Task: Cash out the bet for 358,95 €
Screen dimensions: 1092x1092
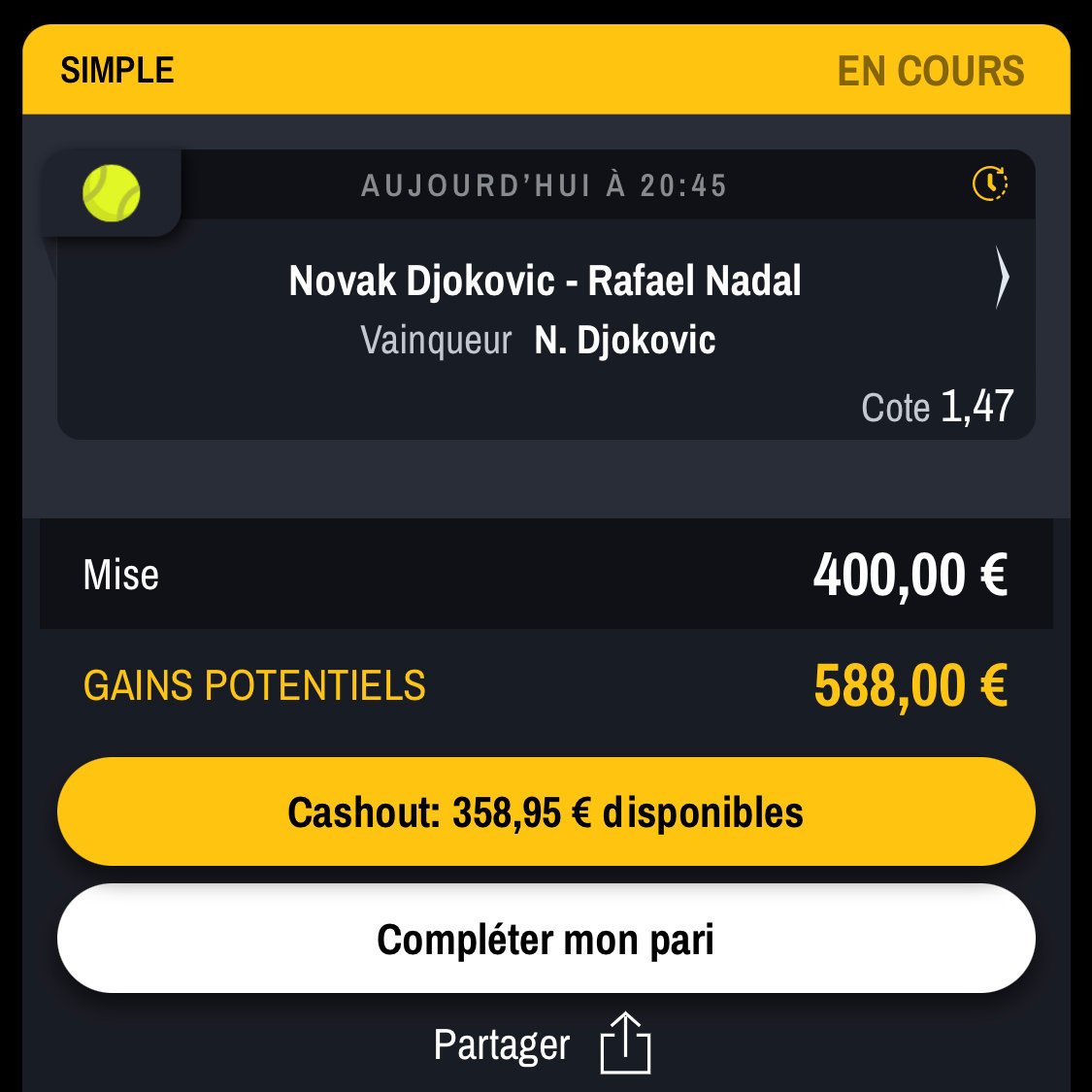Action: 546,812
